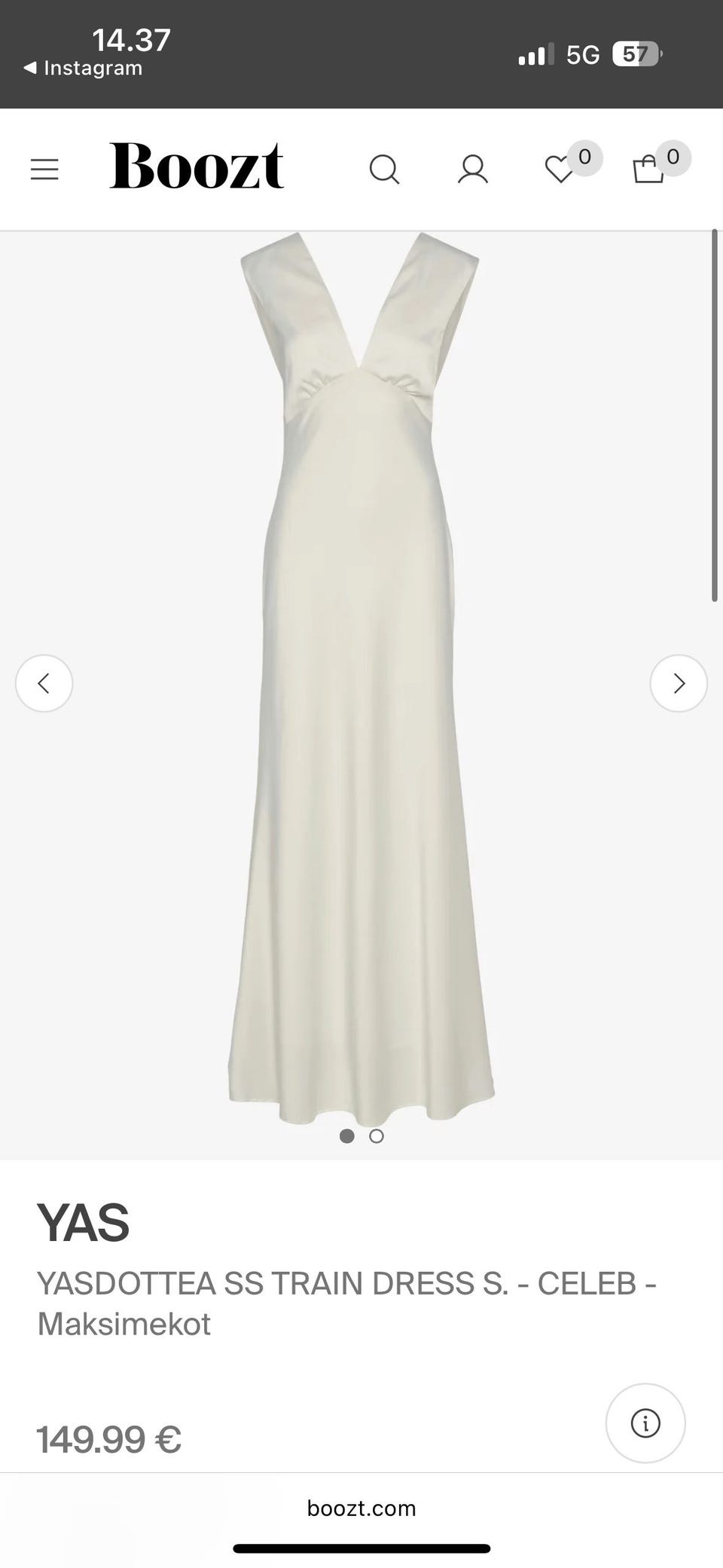Open the product info button

tap(645, 1423)
